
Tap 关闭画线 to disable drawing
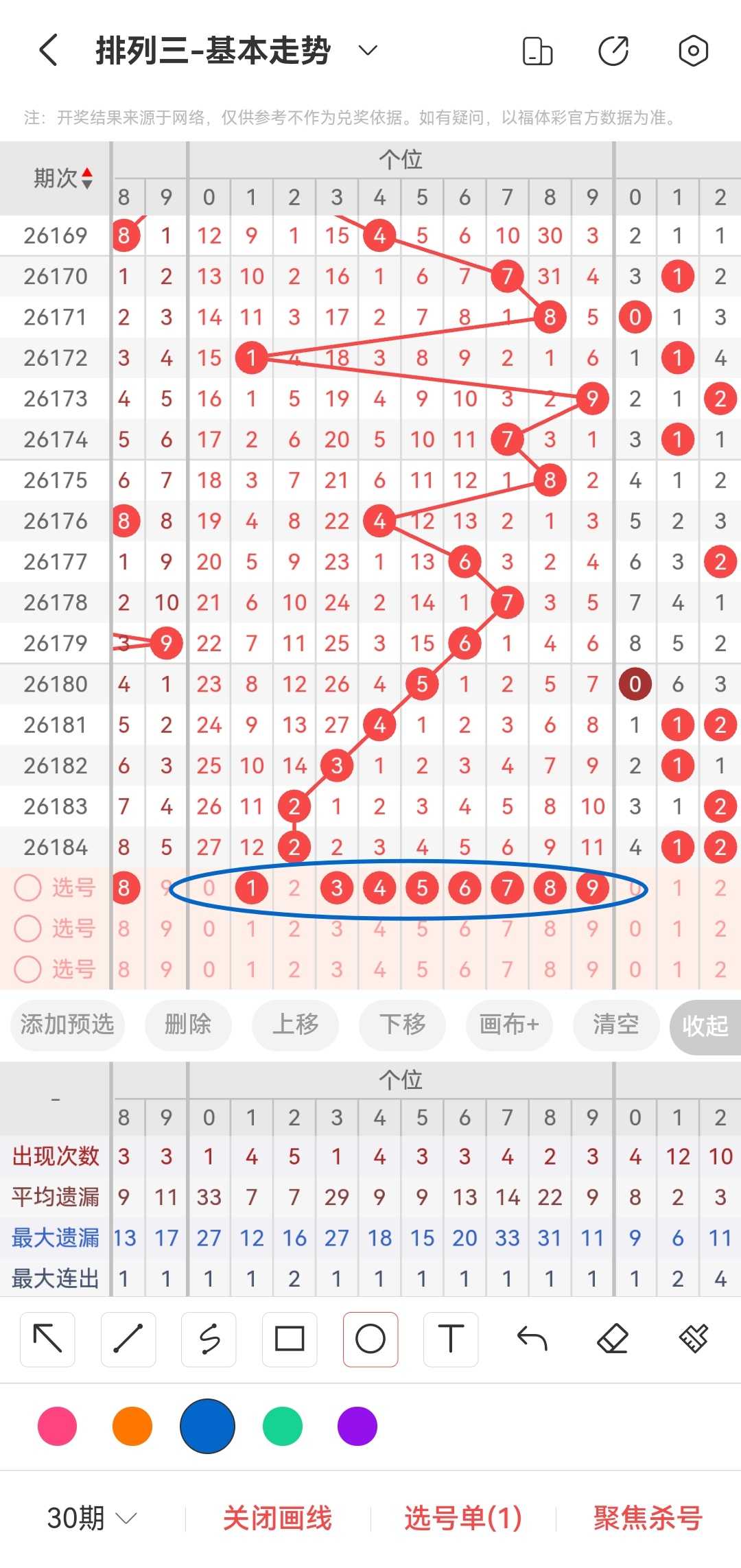278,1517
